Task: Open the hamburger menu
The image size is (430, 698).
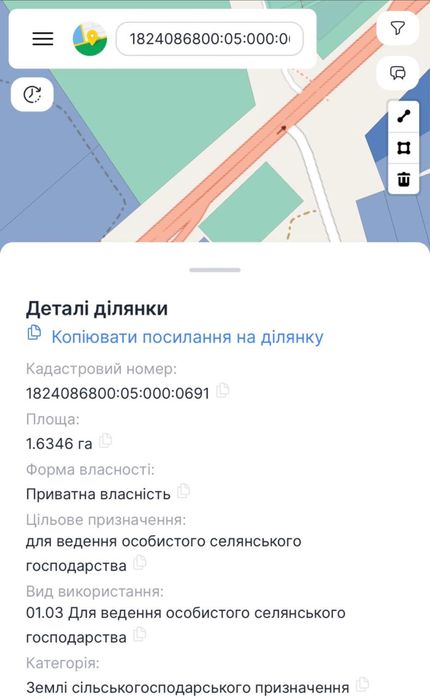Action: [43, 39]
